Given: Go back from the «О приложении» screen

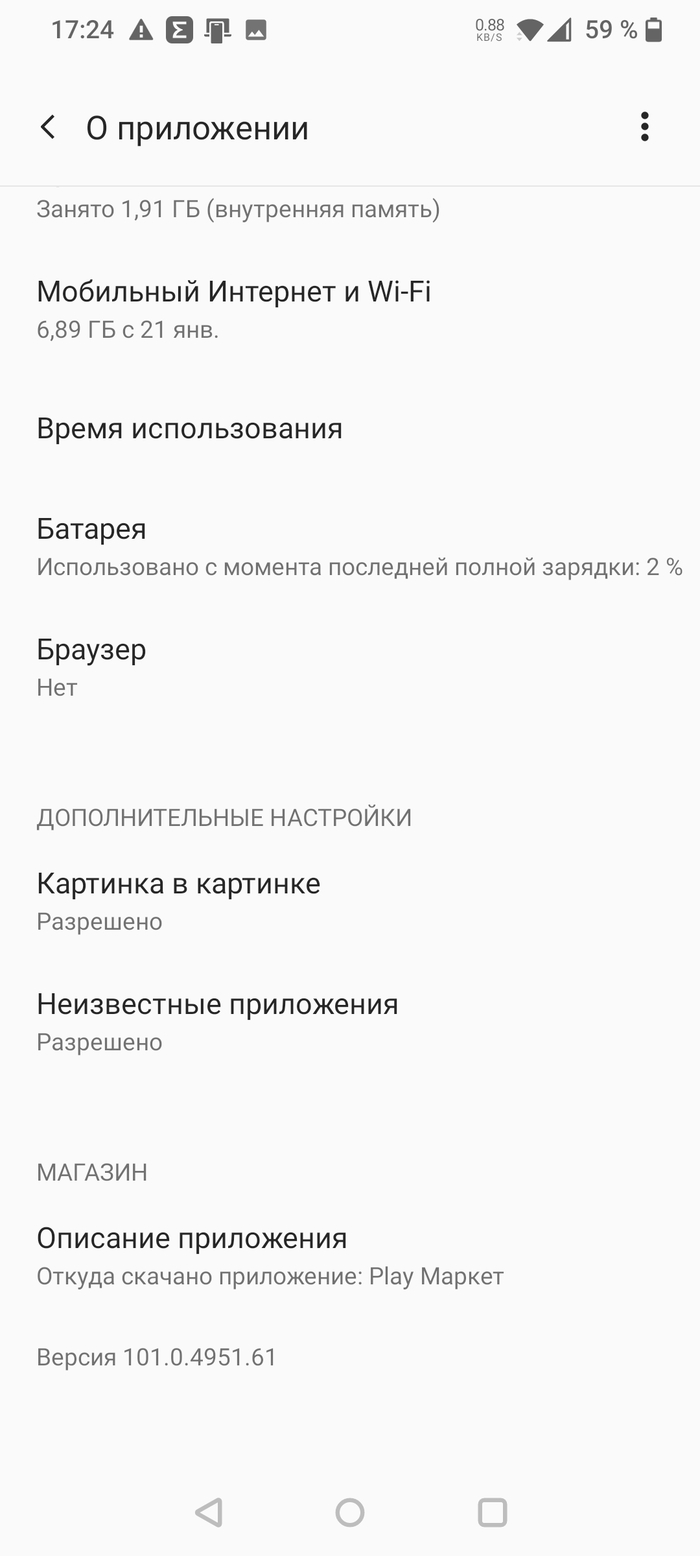Looking at the screenshot, I should pyautogui.click(x=47, y=128).
